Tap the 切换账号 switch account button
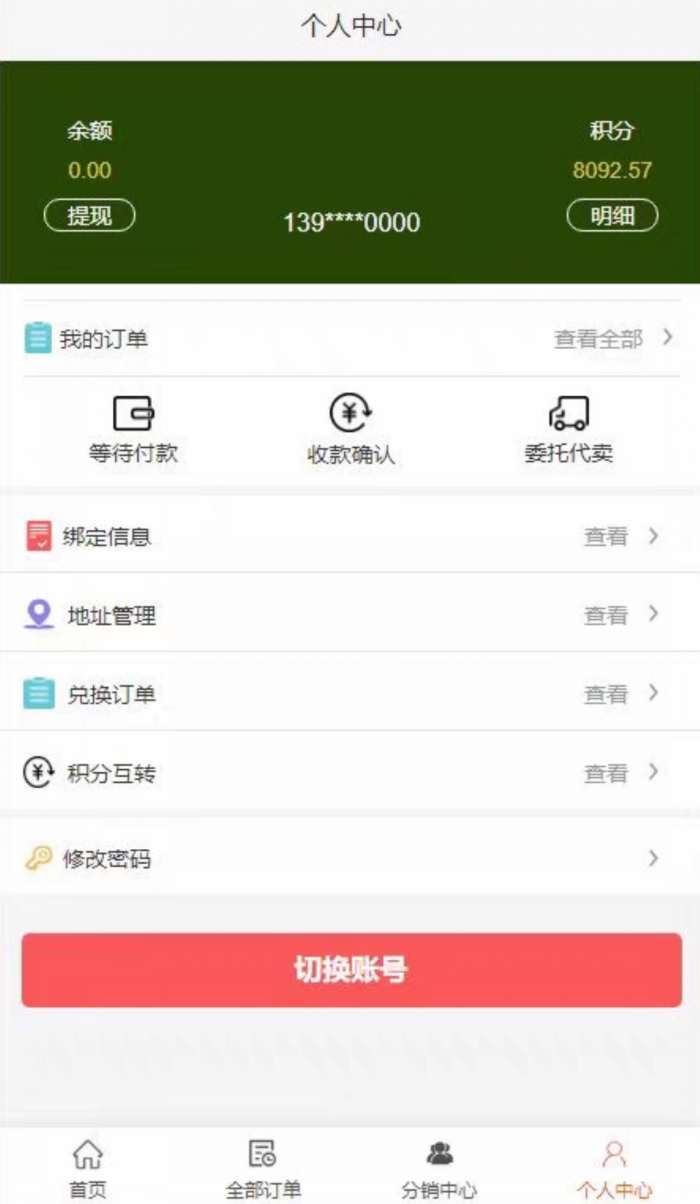The width and height of the screenshot is (700, 1204). coord(351,970)
